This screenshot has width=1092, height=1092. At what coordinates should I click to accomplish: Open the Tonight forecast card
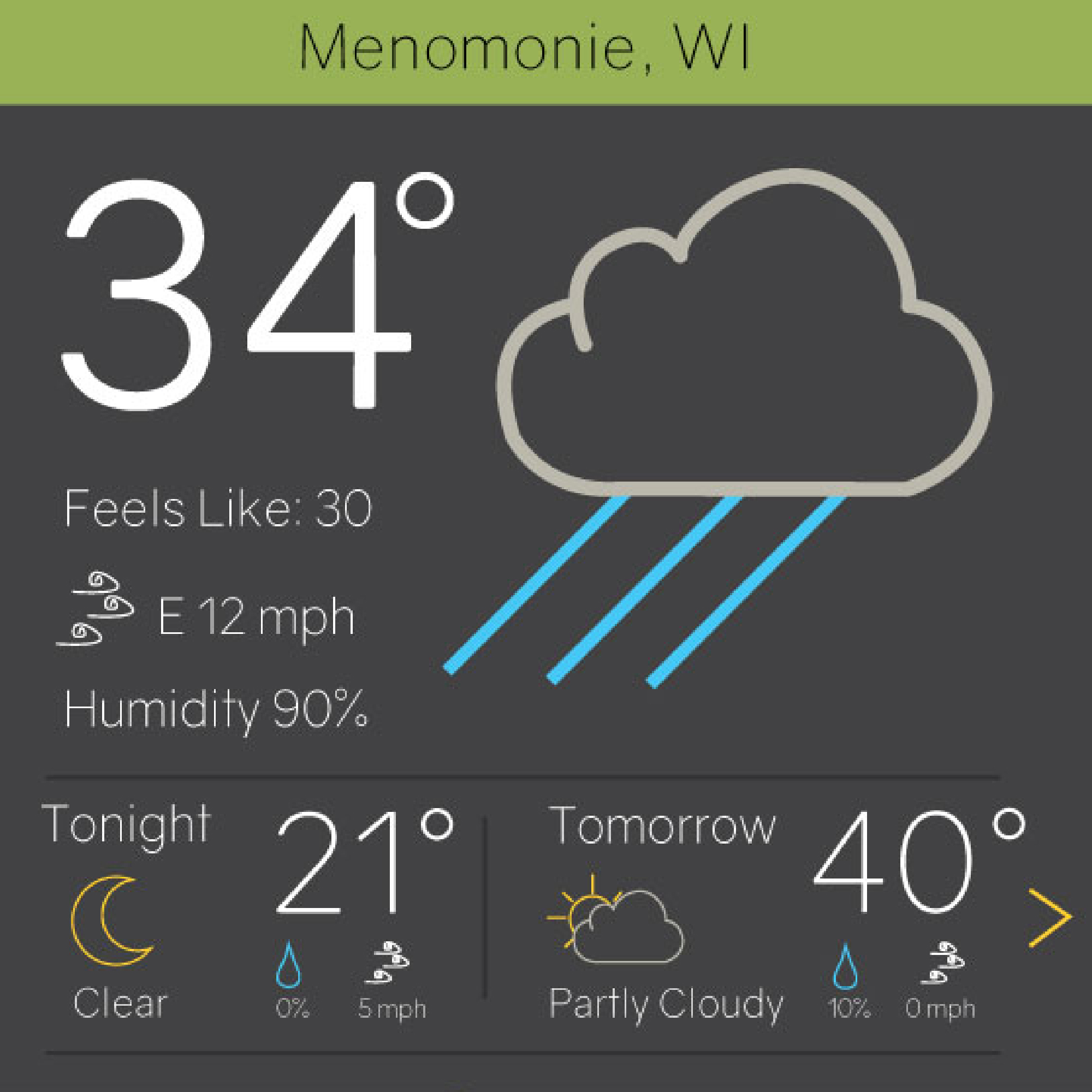pyautogui.click(x=248, y=915)
